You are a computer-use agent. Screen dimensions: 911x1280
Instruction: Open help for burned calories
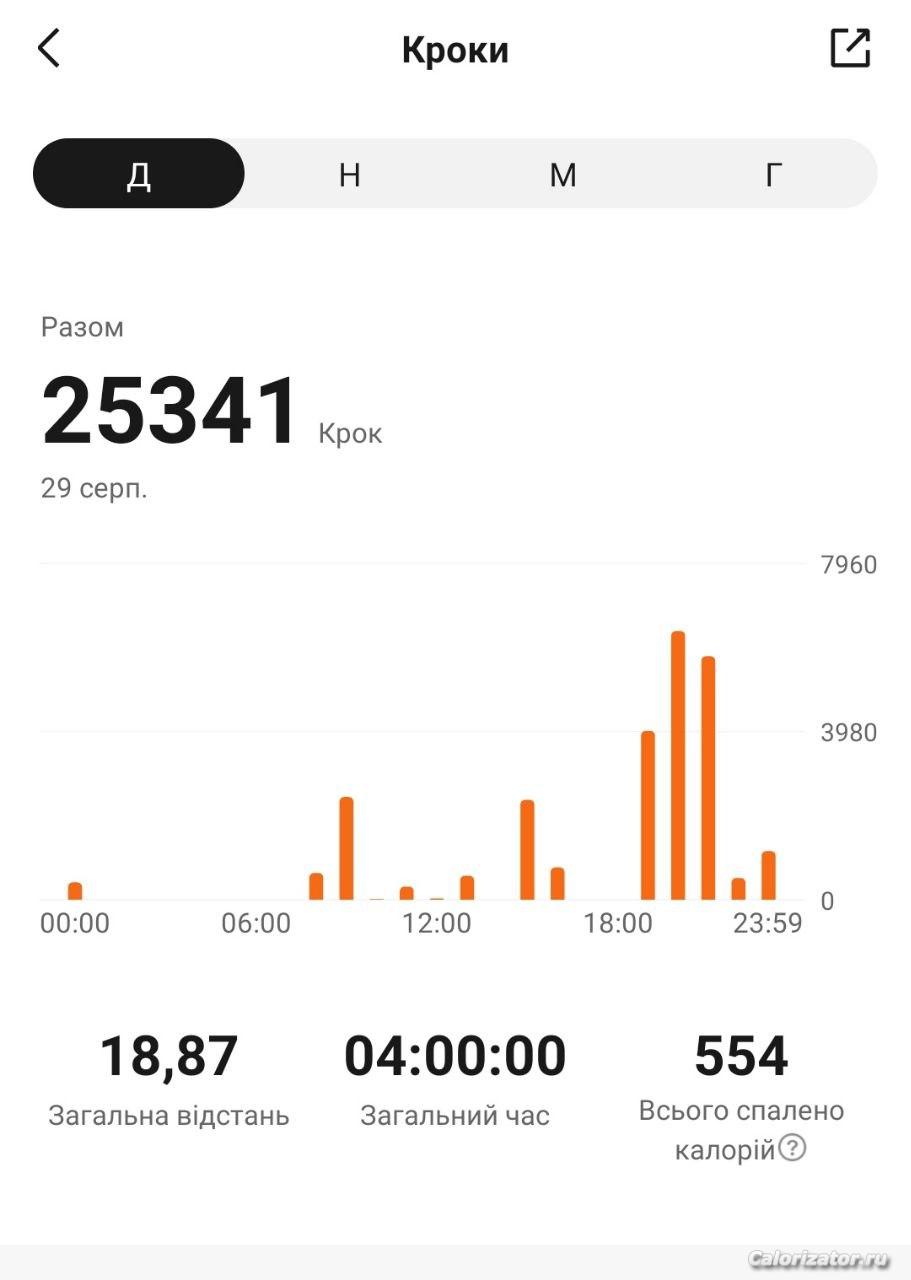792,1148
